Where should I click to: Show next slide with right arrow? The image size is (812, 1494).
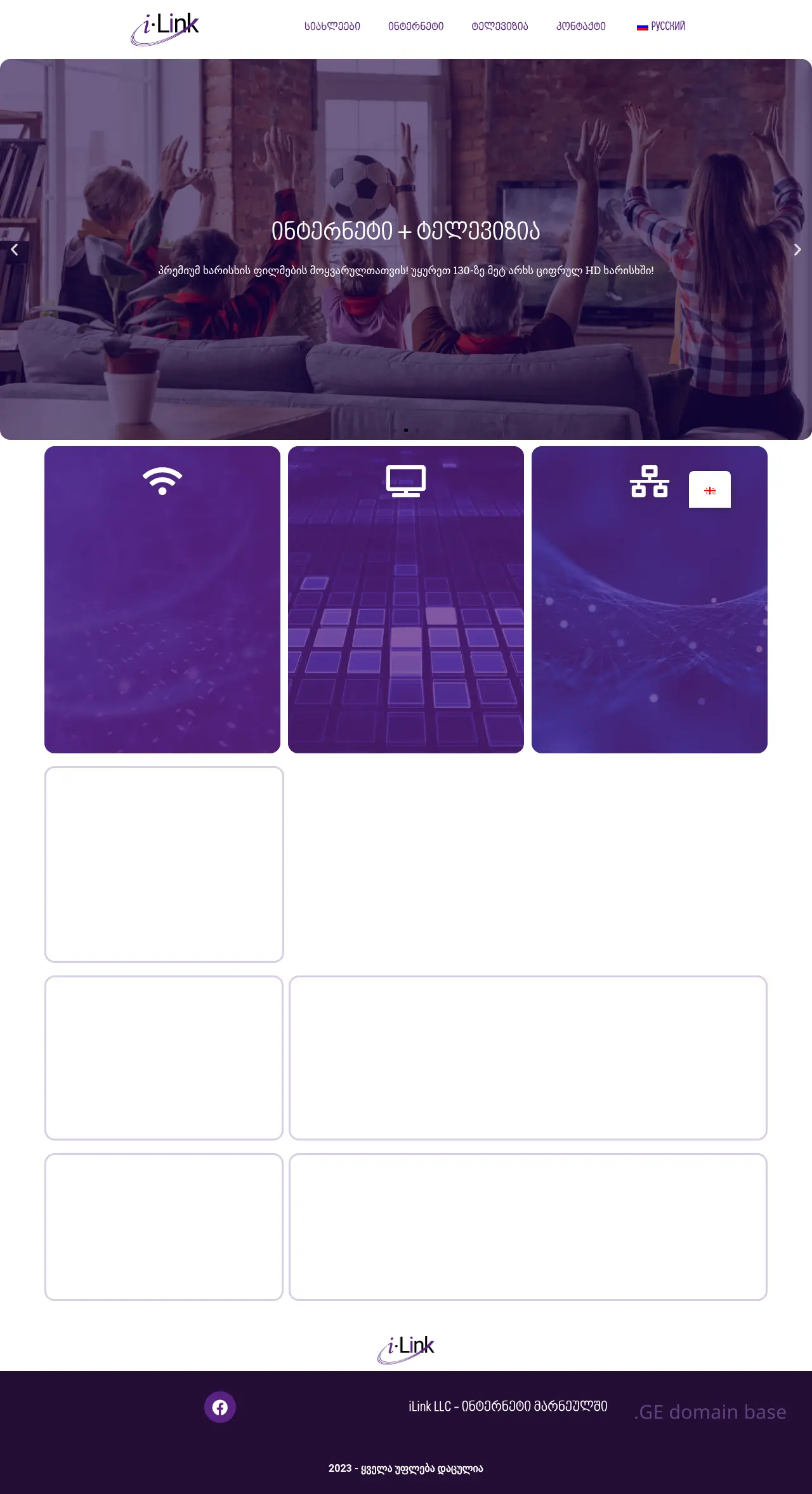797,249
